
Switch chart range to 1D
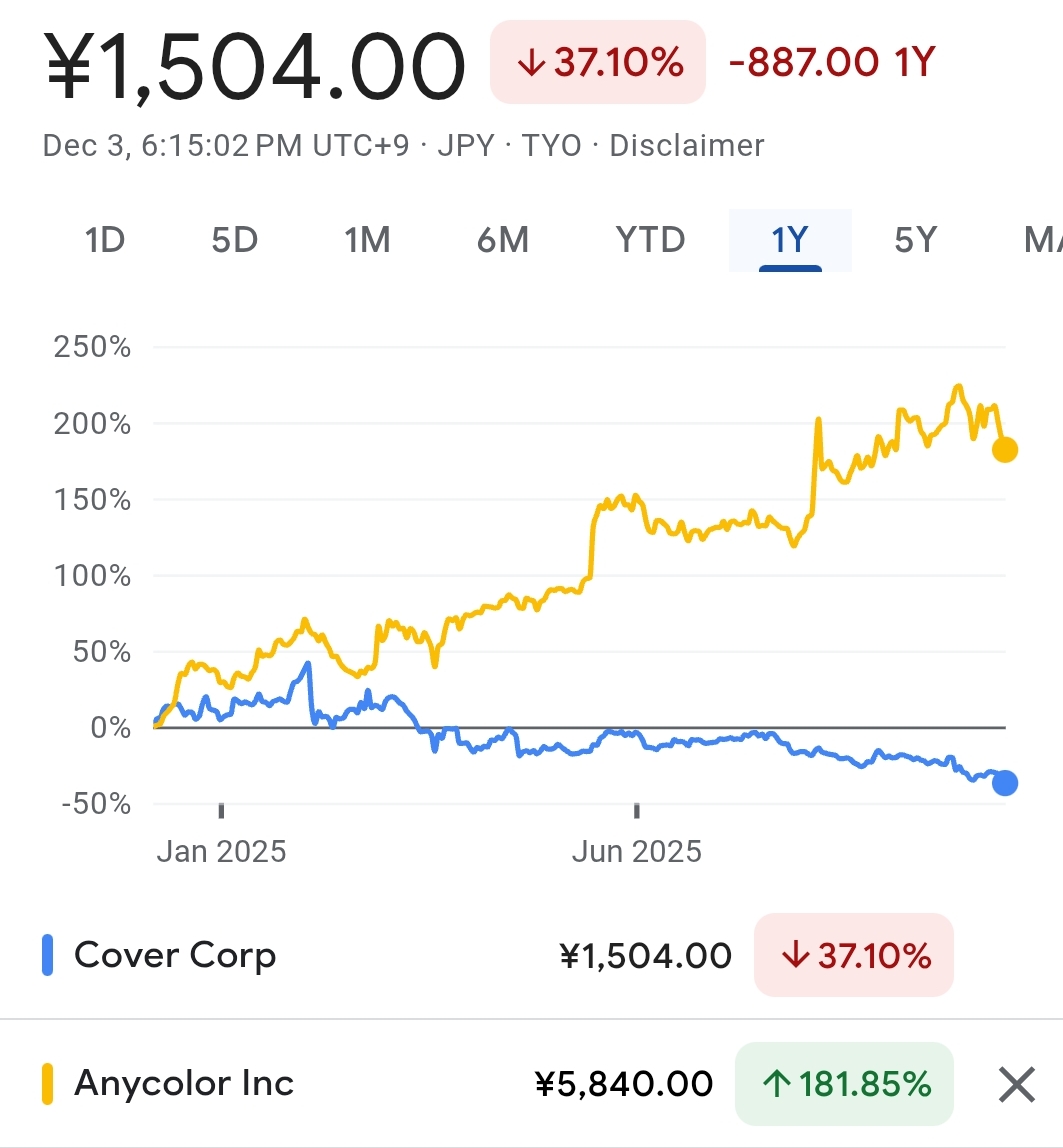tap(104, 240)
